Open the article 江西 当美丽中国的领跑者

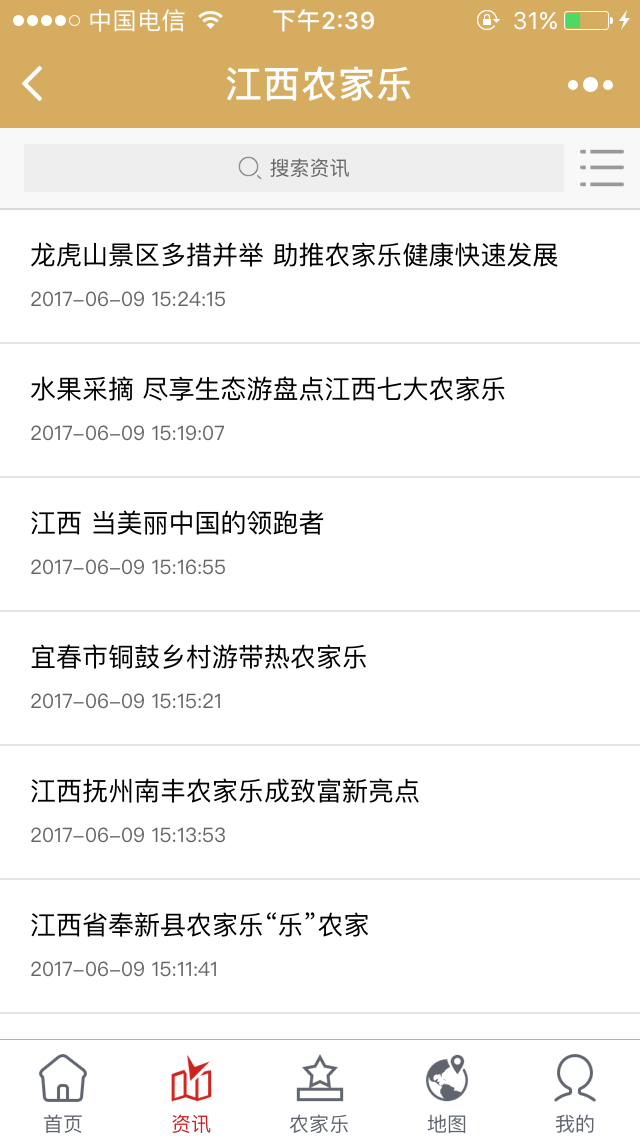[x=320, y=544]
